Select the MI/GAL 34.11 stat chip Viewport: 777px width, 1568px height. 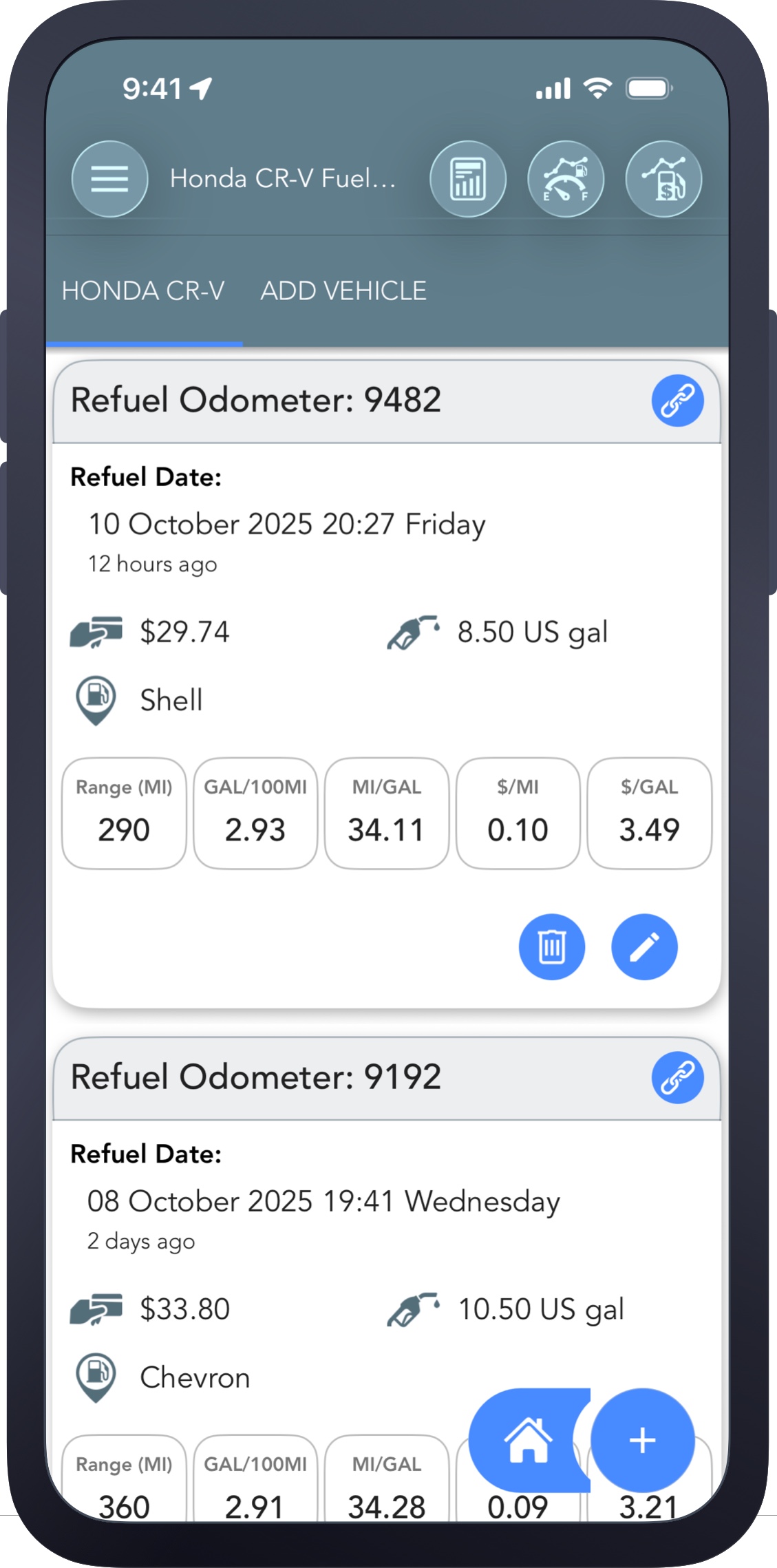click(x=386, y=814)
